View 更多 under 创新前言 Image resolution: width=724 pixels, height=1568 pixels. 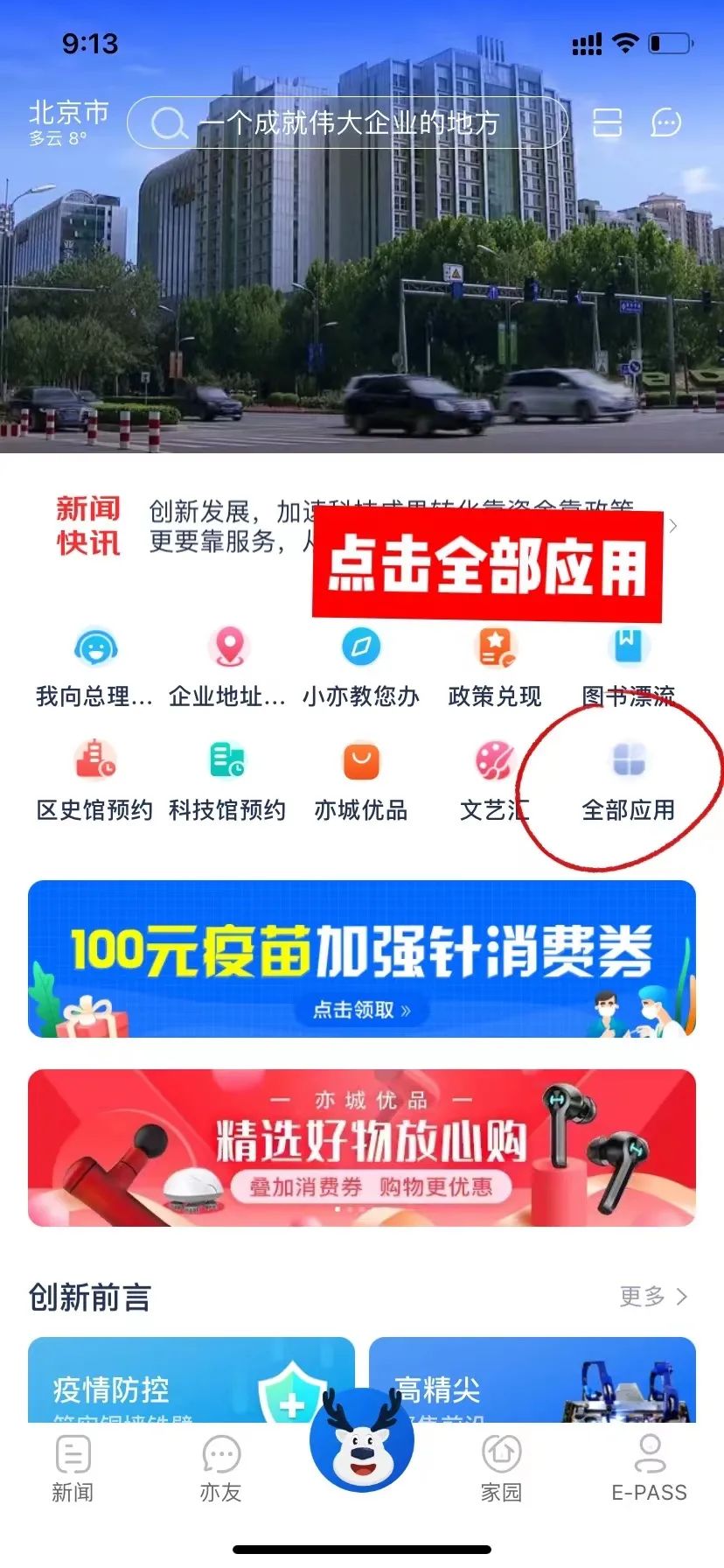click(x=653, y=1296)
